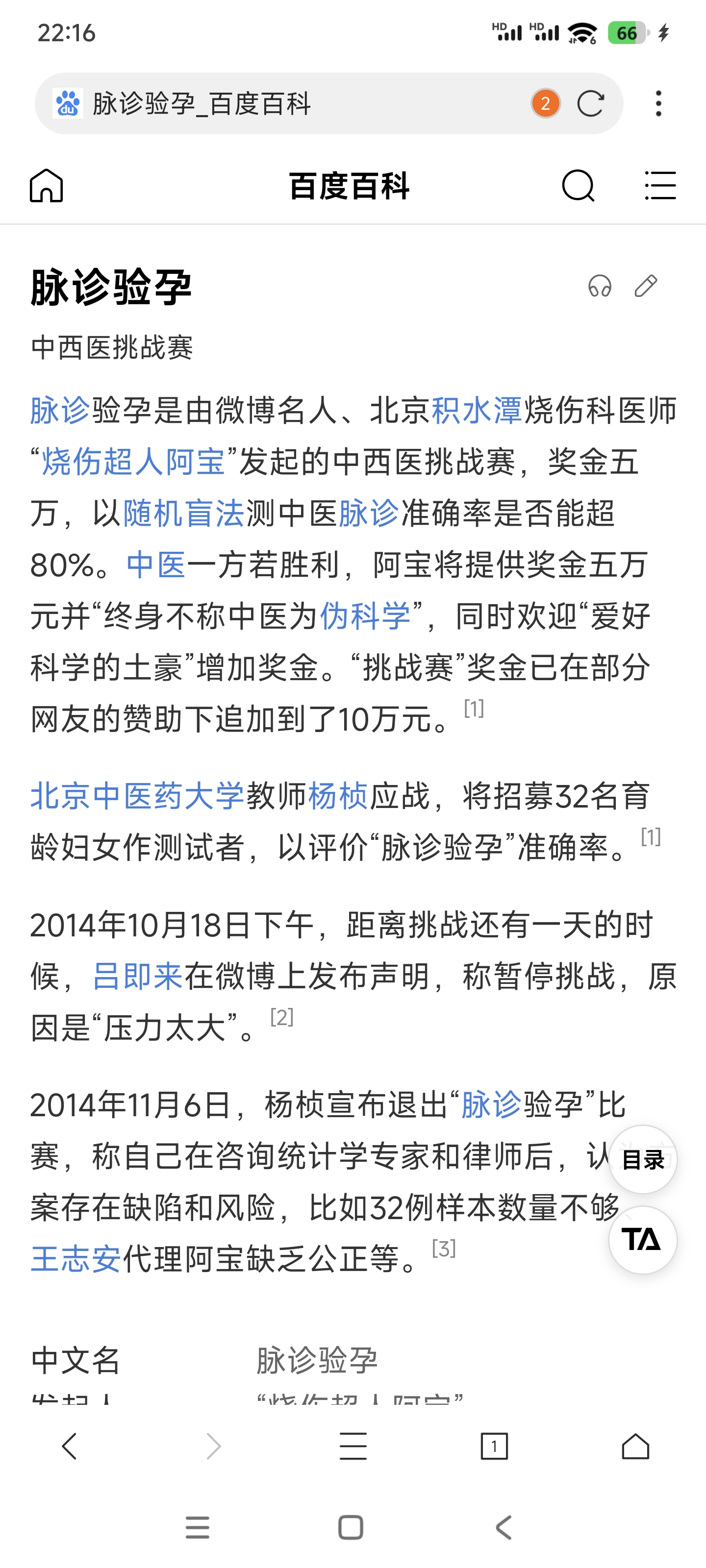Reload the page with the refresh icon
706x1568 pixels.
coord(590,103)
